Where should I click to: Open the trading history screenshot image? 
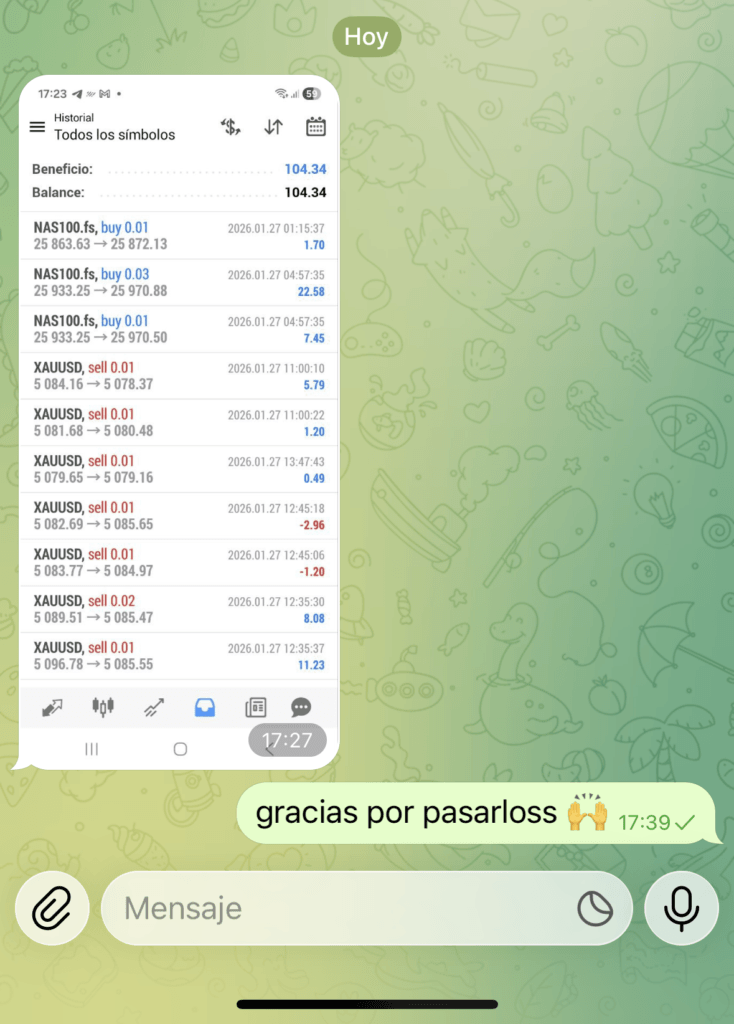179,420
